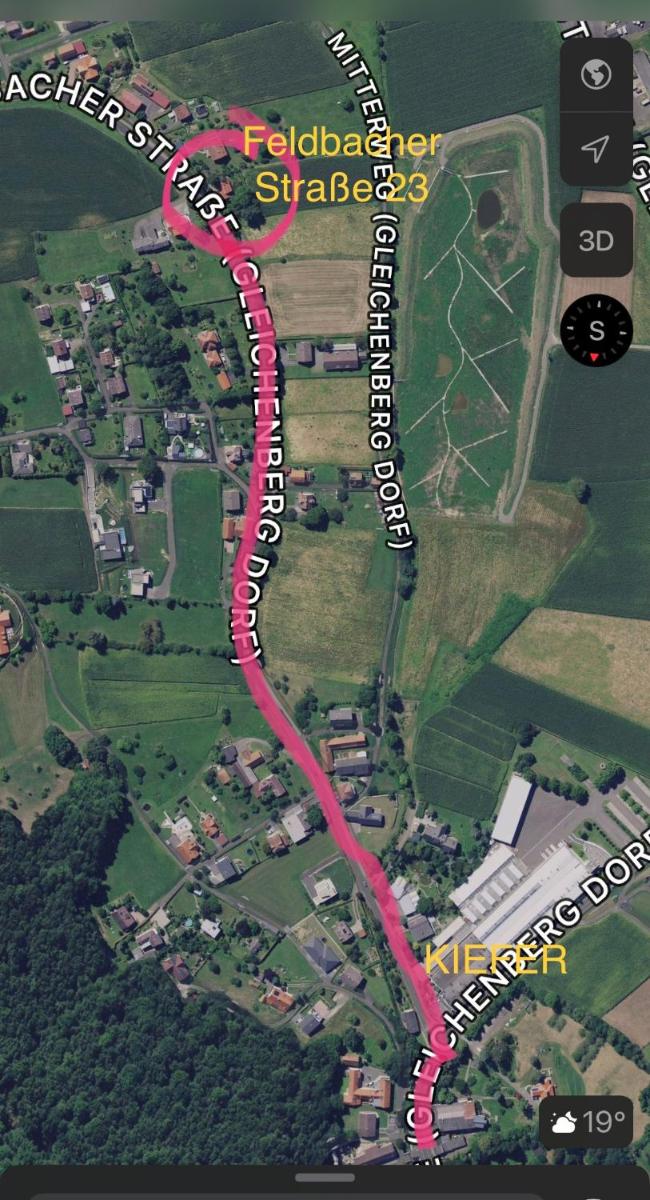Center map on current location arrow
The width and height of the screenshot is (650, 1200).
596,149
